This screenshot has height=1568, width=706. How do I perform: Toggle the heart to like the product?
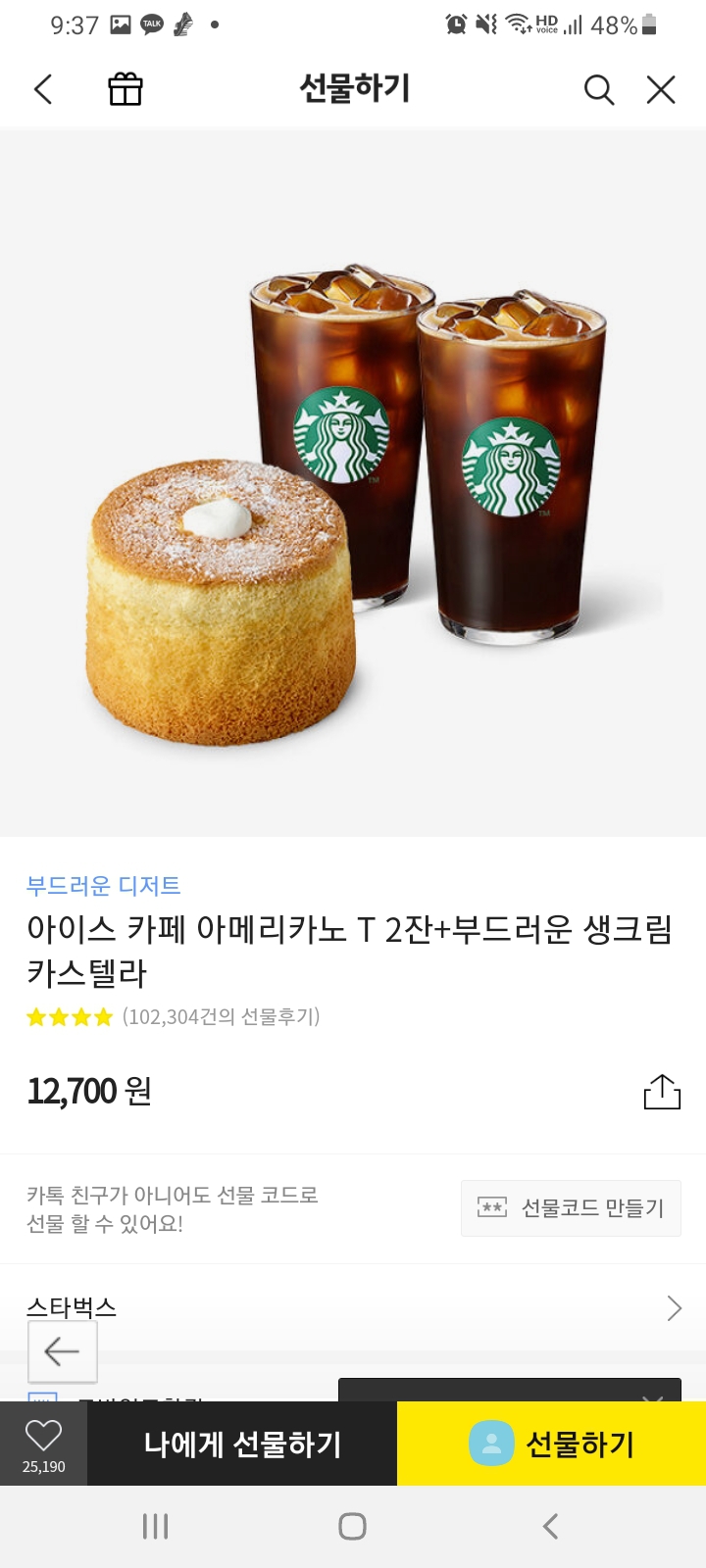41,1436
